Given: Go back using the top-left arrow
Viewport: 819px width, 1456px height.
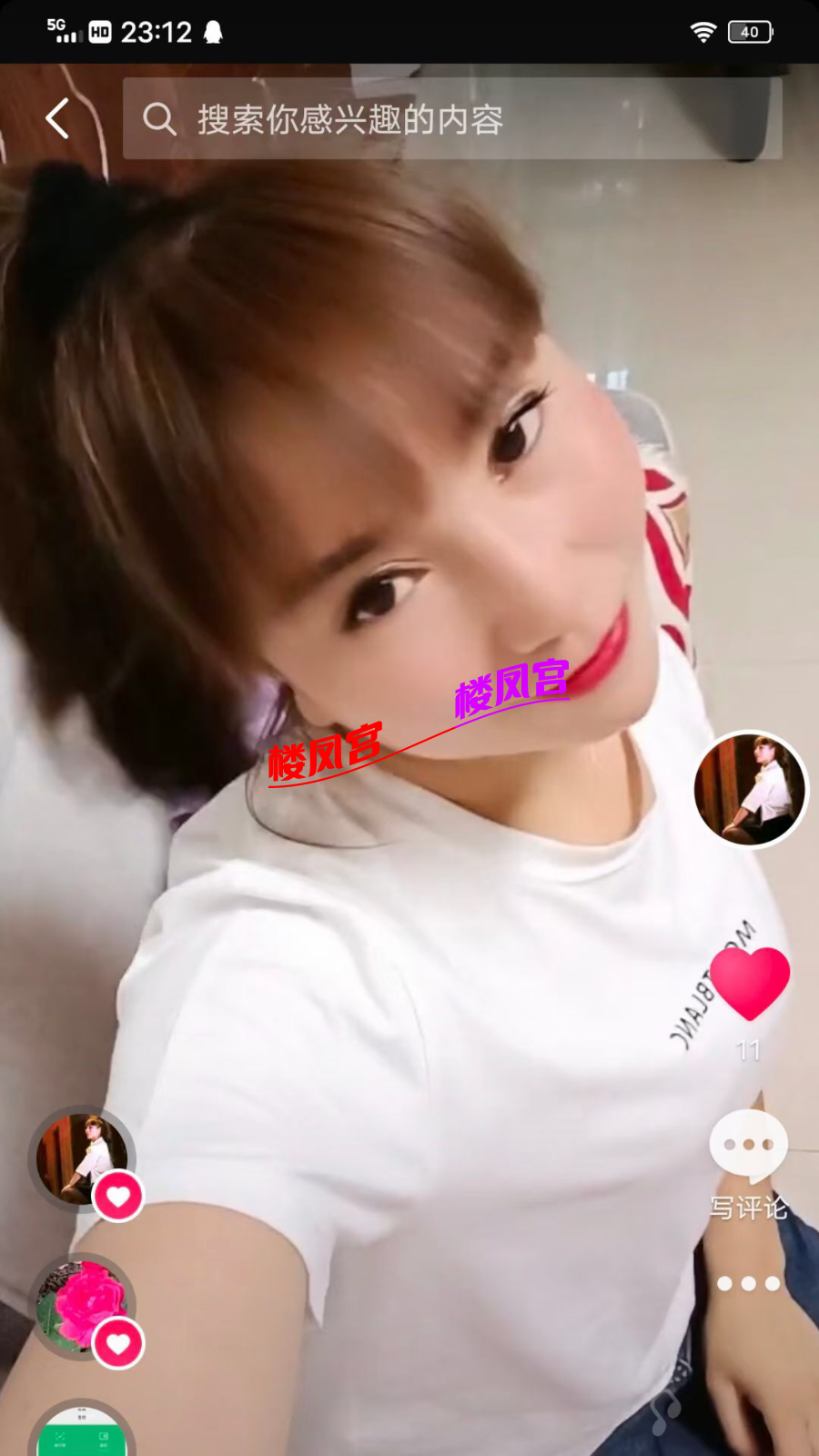Looking at the screenshot, I should pos(57,118).
